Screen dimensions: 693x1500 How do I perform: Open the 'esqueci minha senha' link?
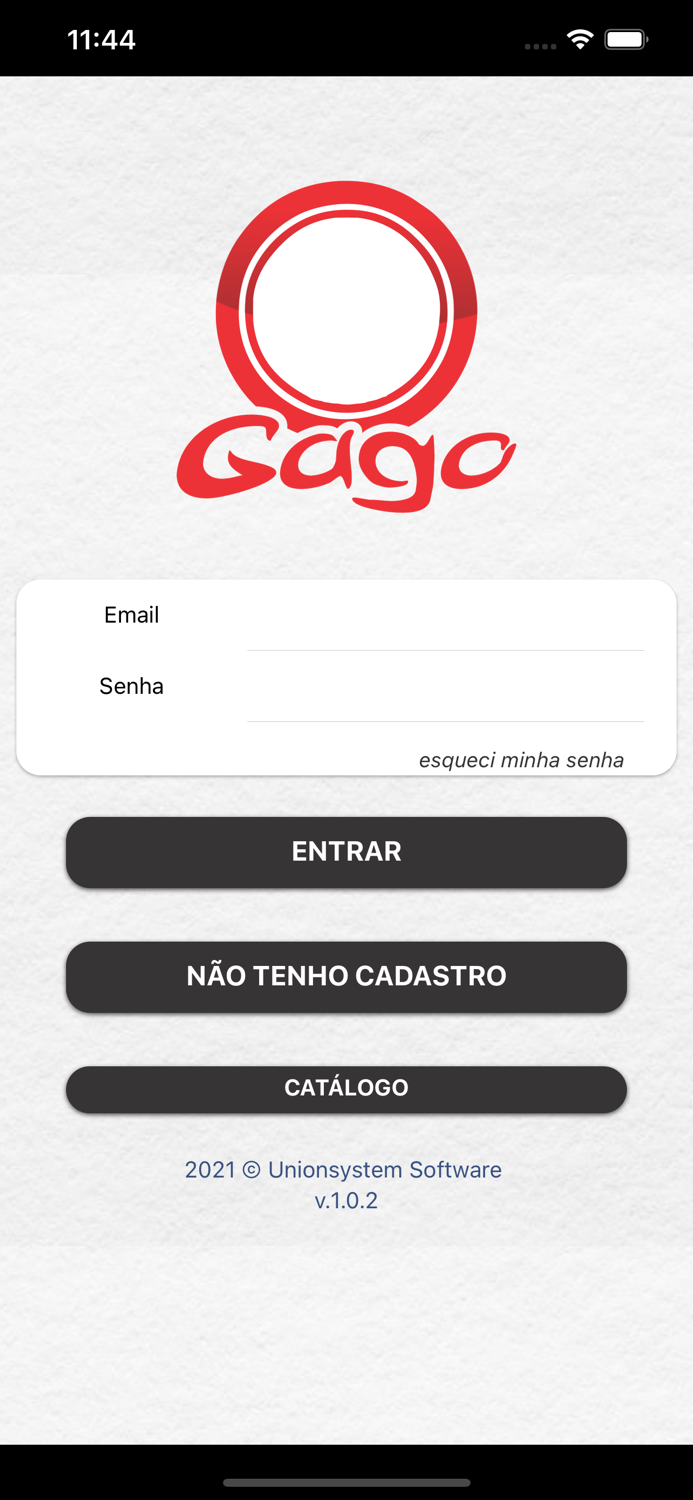(521, 760)
